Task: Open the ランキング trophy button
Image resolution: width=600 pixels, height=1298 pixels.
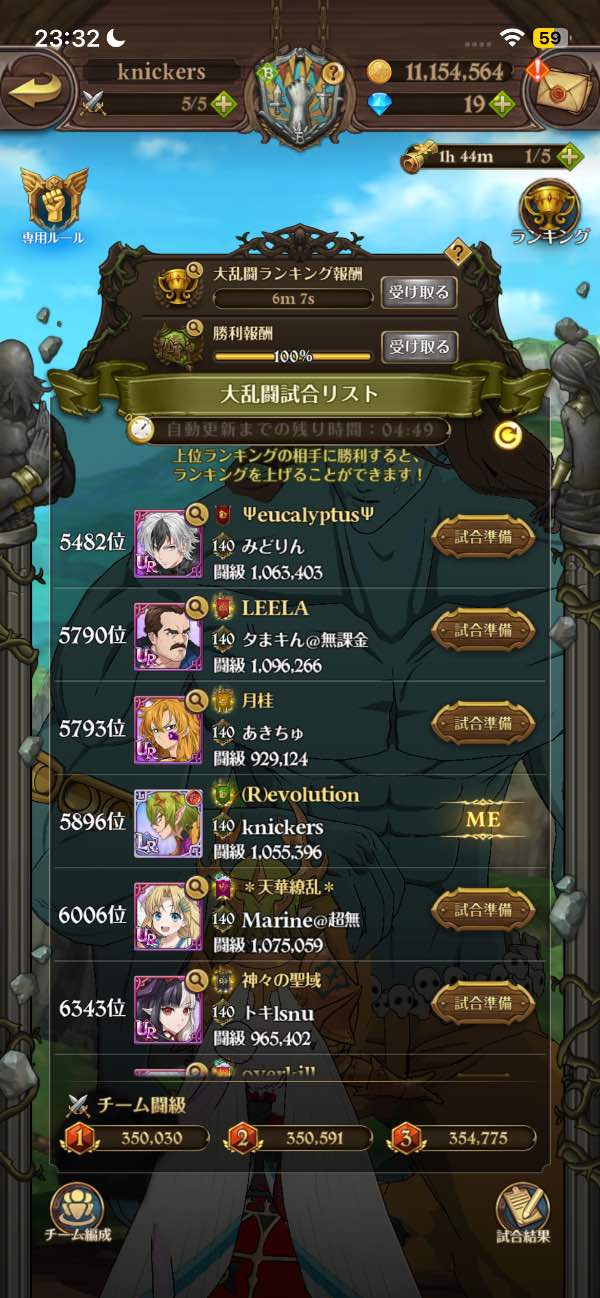Action: [549, 212]
